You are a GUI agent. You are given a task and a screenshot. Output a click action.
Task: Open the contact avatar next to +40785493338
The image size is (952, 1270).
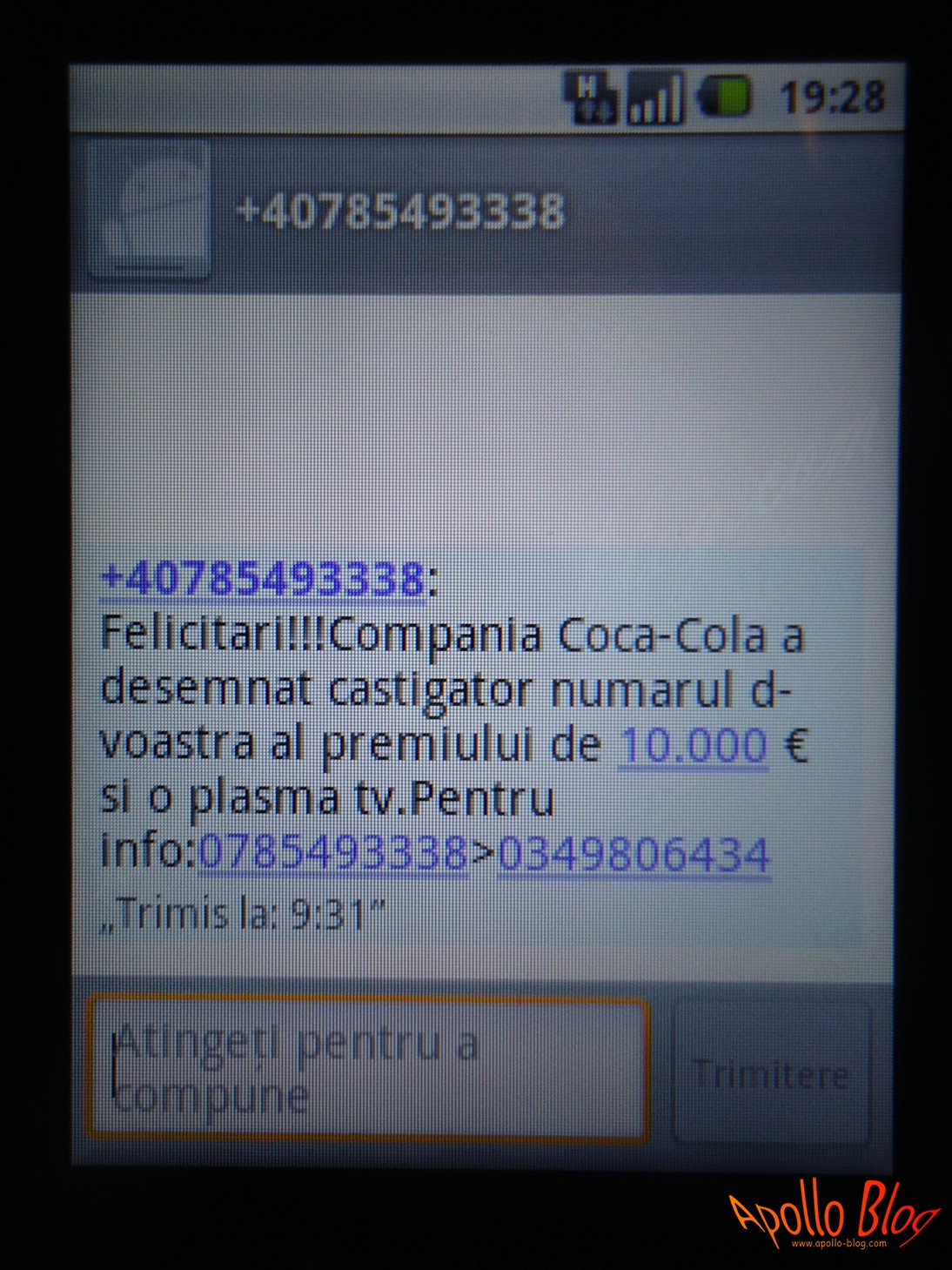click(x=149, y=210)
